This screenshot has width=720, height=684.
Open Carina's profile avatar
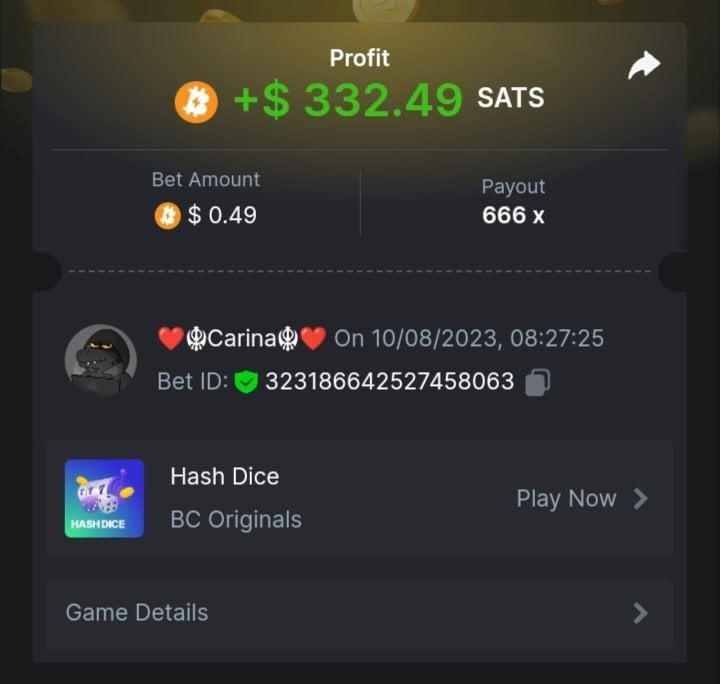100,360
